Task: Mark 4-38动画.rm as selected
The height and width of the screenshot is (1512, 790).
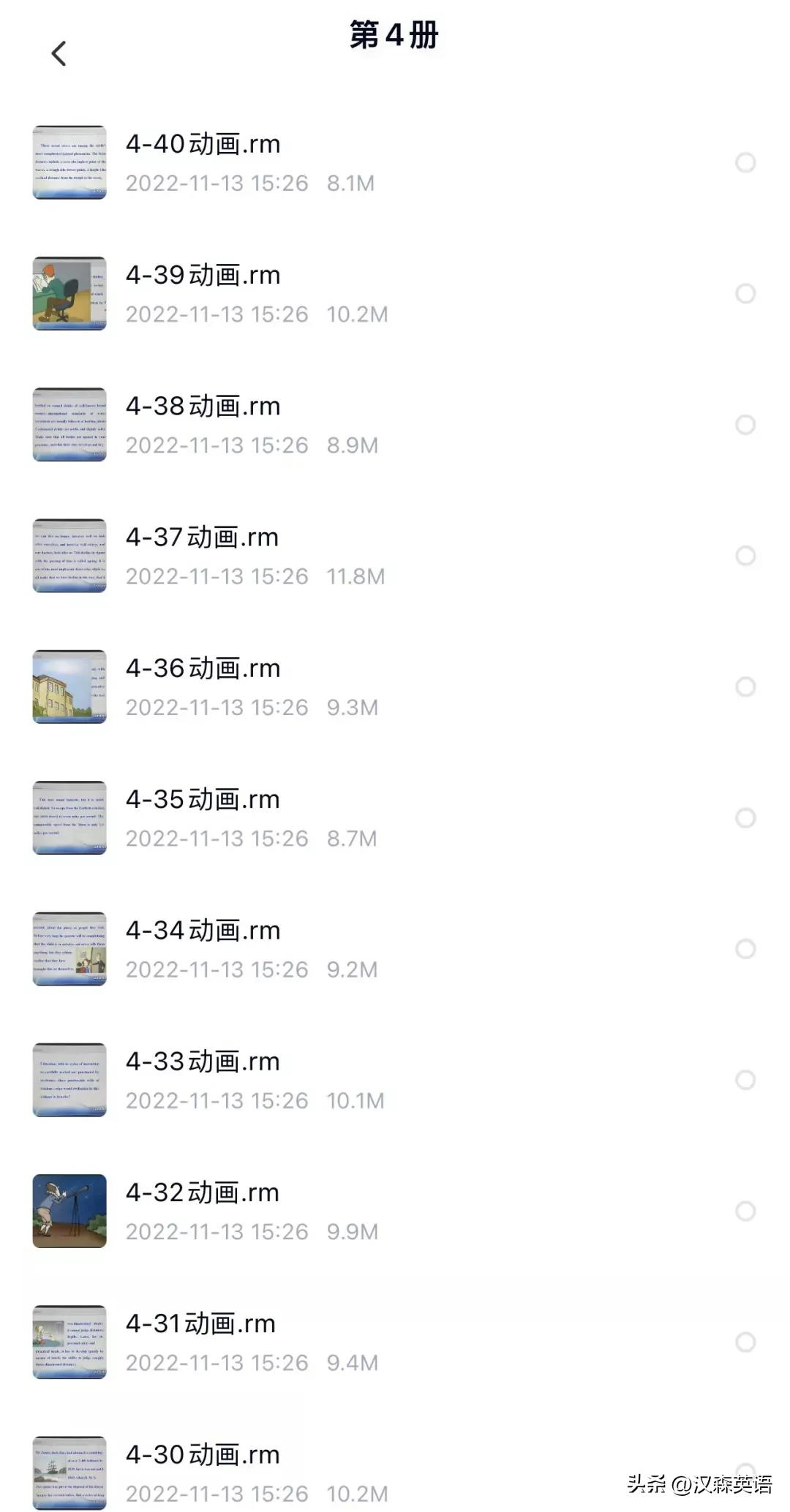Action: tap(745, 425)
